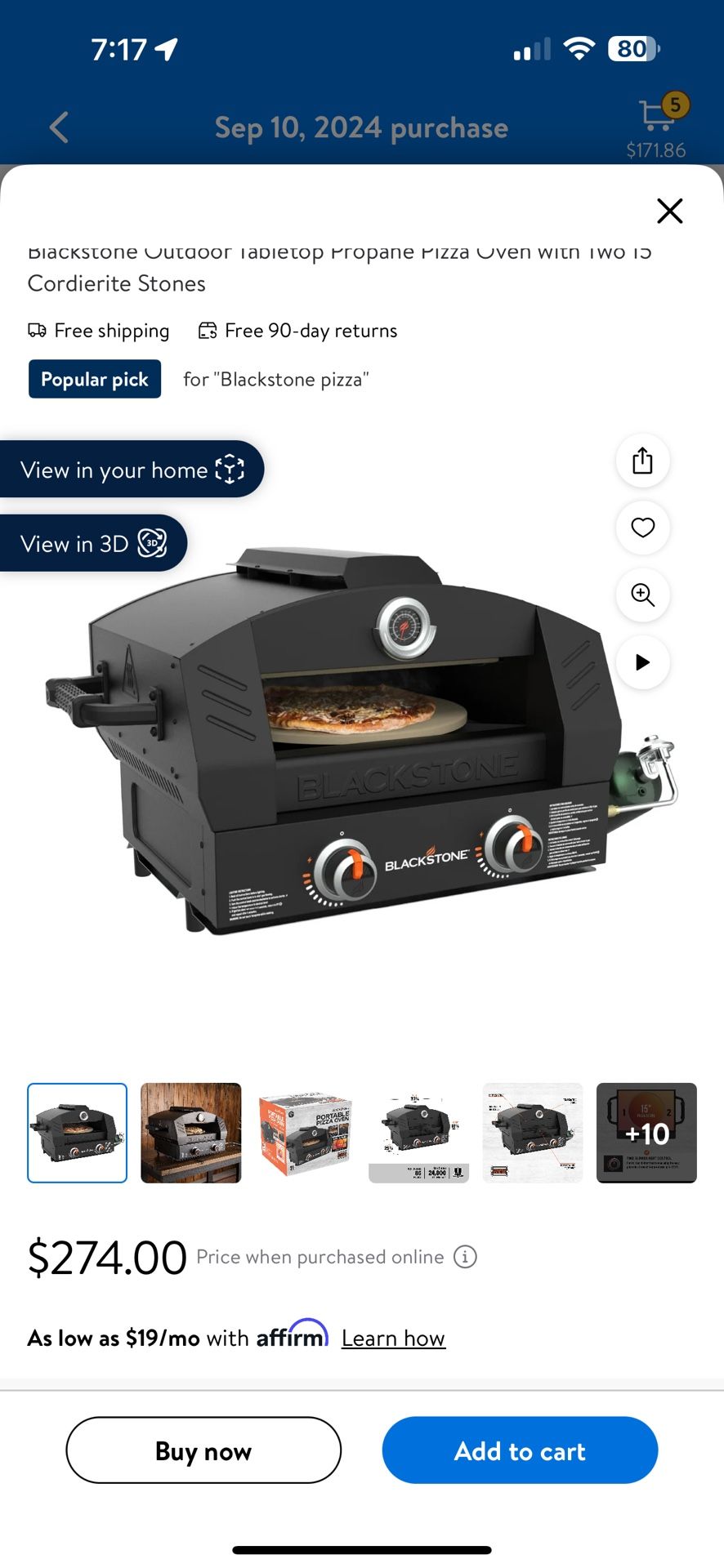
Task: Open the portable pizza oven box thumbnail
Action: 305,1134
